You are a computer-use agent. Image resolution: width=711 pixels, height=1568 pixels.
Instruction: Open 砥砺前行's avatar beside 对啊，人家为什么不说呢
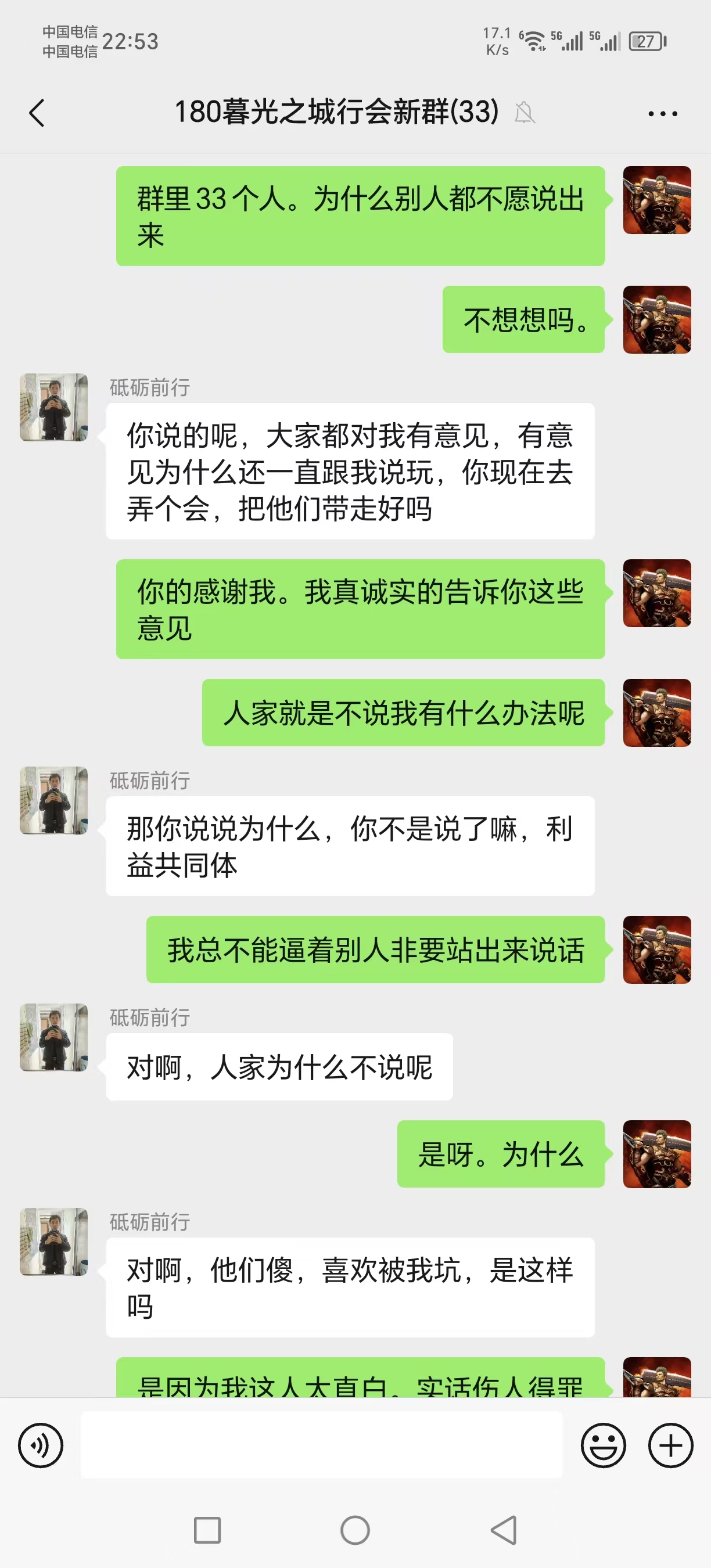(x=53, y=1037)
